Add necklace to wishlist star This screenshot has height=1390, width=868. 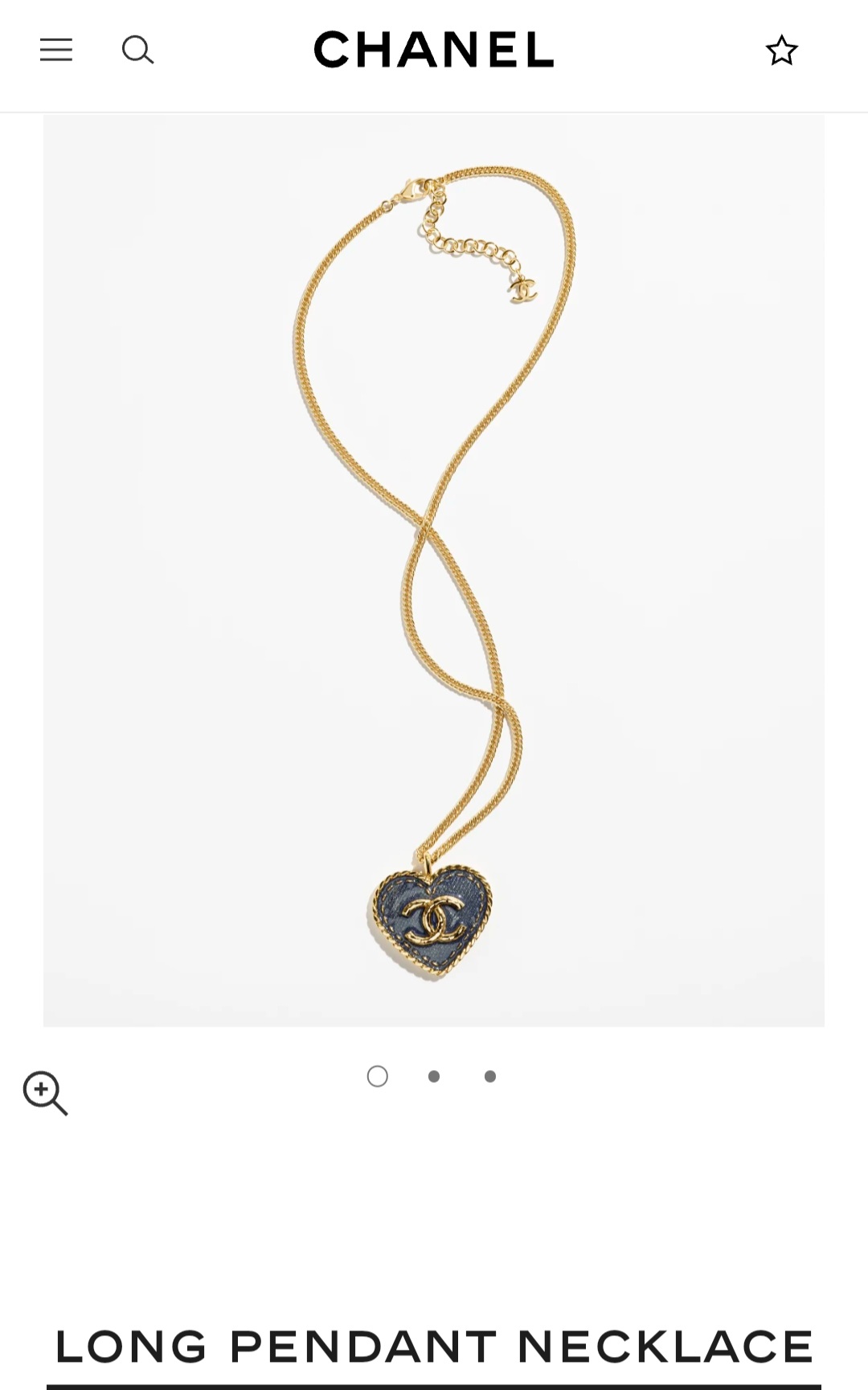point(781,51)
